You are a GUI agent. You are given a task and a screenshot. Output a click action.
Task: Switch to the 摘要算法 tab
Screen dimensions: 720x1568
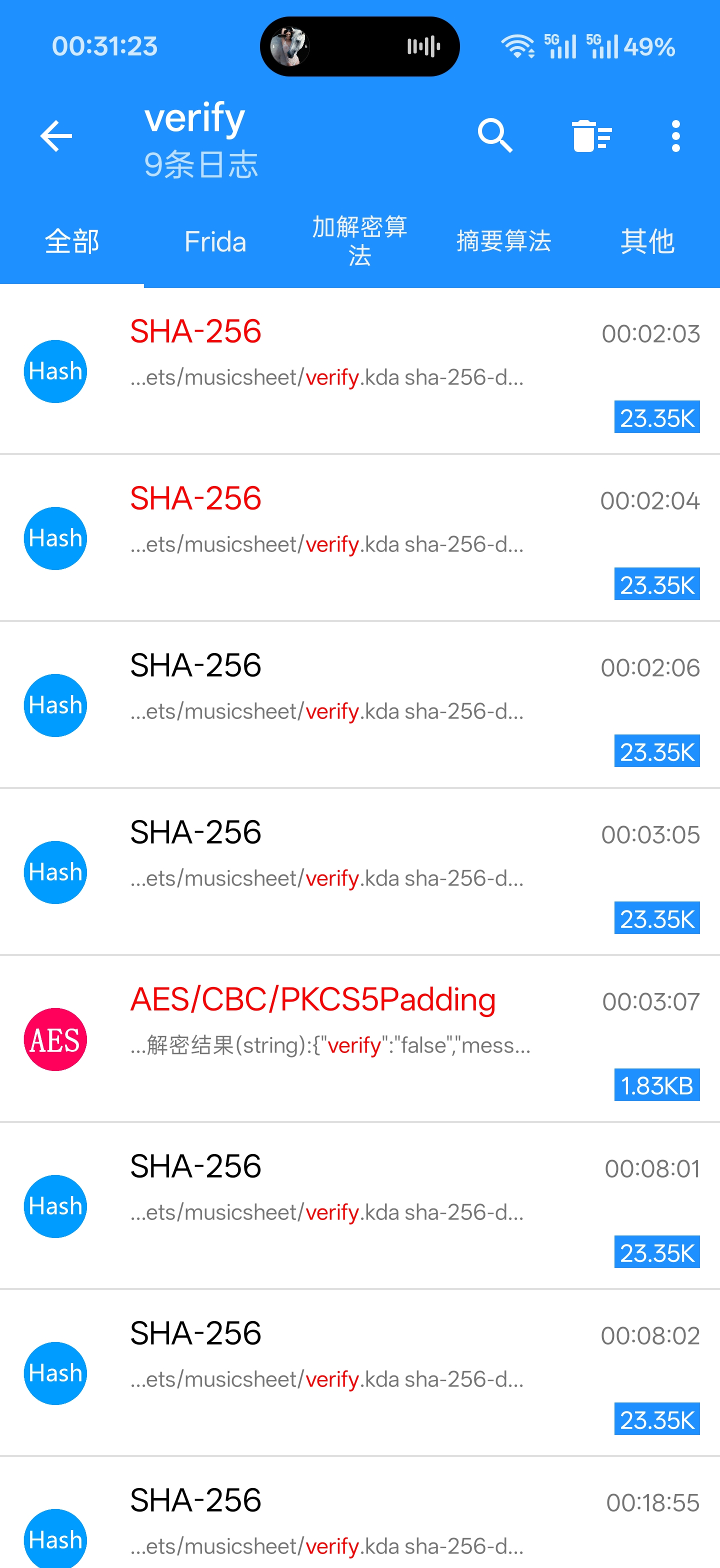click(x=503, y=241)
